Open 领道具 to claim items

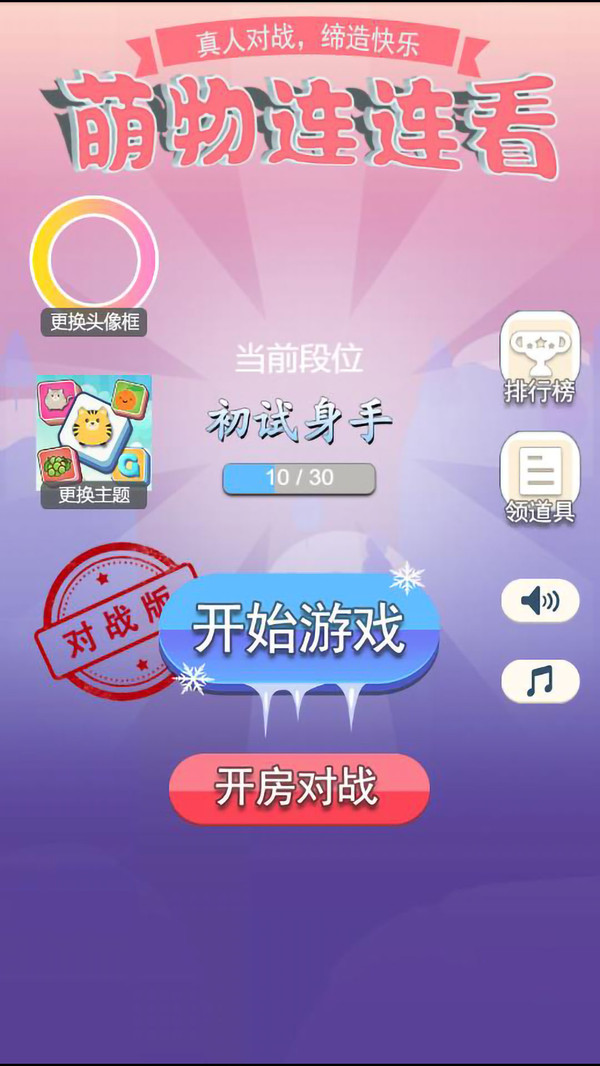[540, 478]
